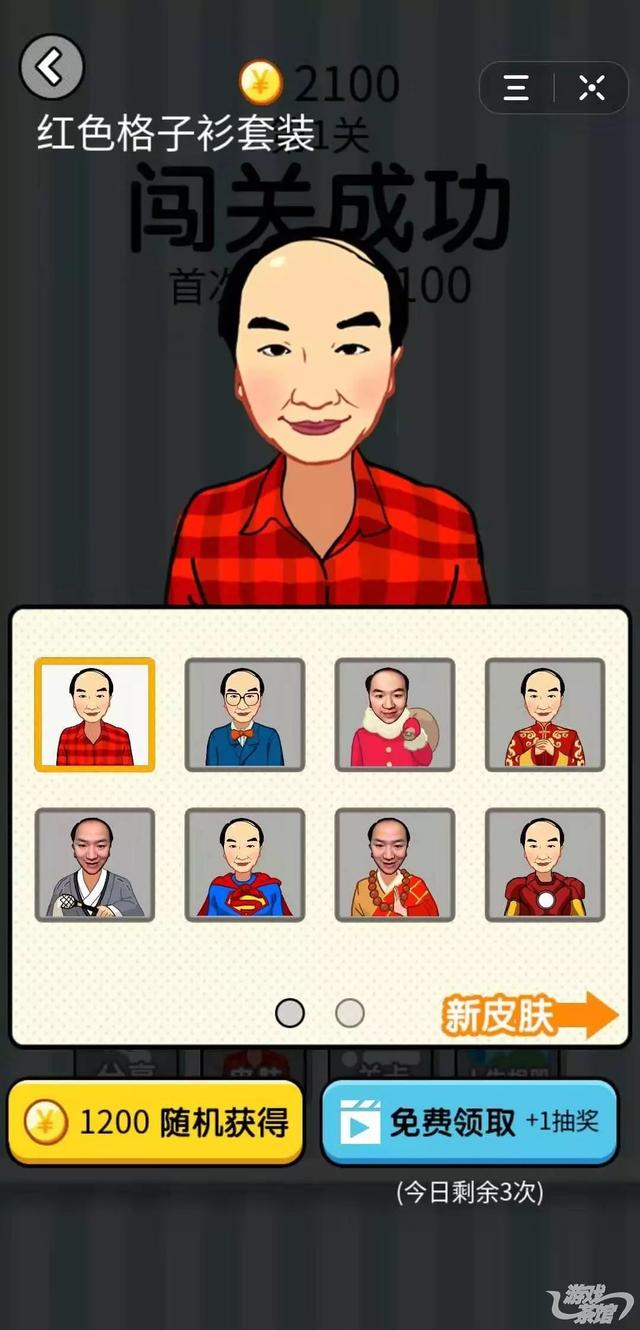The width and height of the screenshot is (640, 1330).
Task: Select the red plaid shirt skin
Action: [95, 714]
